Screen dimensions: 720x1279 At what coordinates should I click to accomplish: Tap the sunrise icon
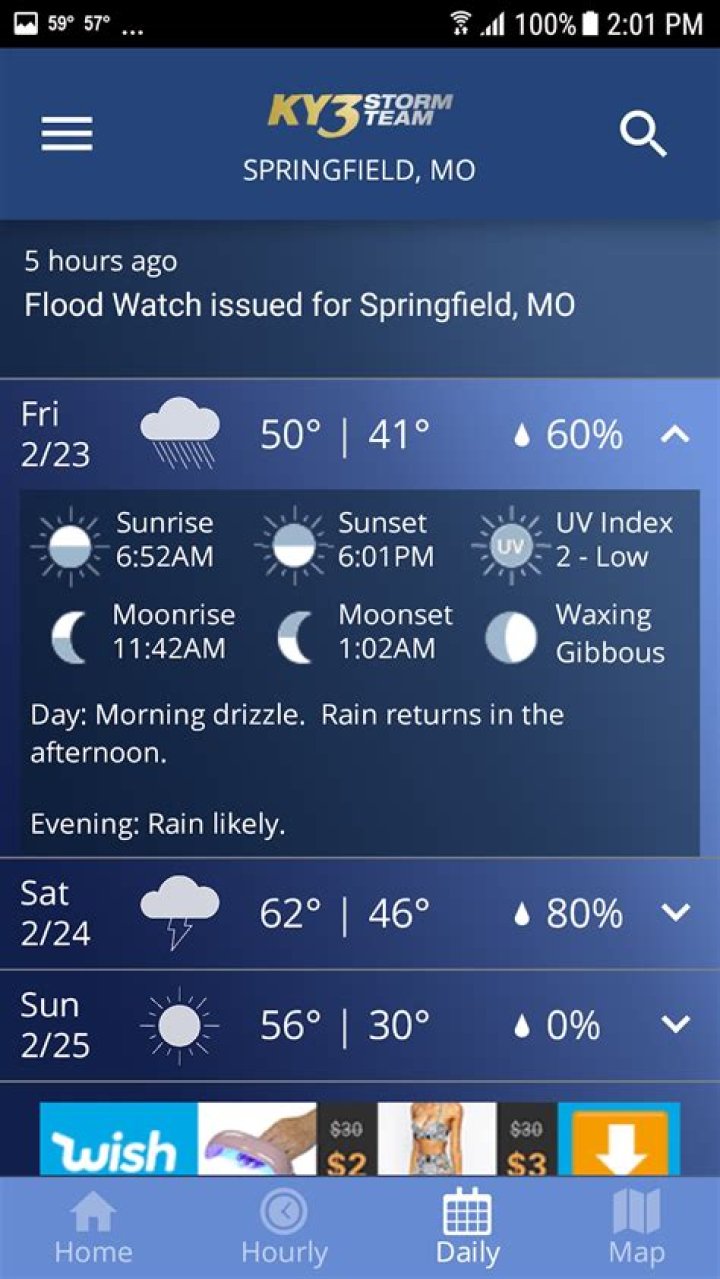[68, 544]
